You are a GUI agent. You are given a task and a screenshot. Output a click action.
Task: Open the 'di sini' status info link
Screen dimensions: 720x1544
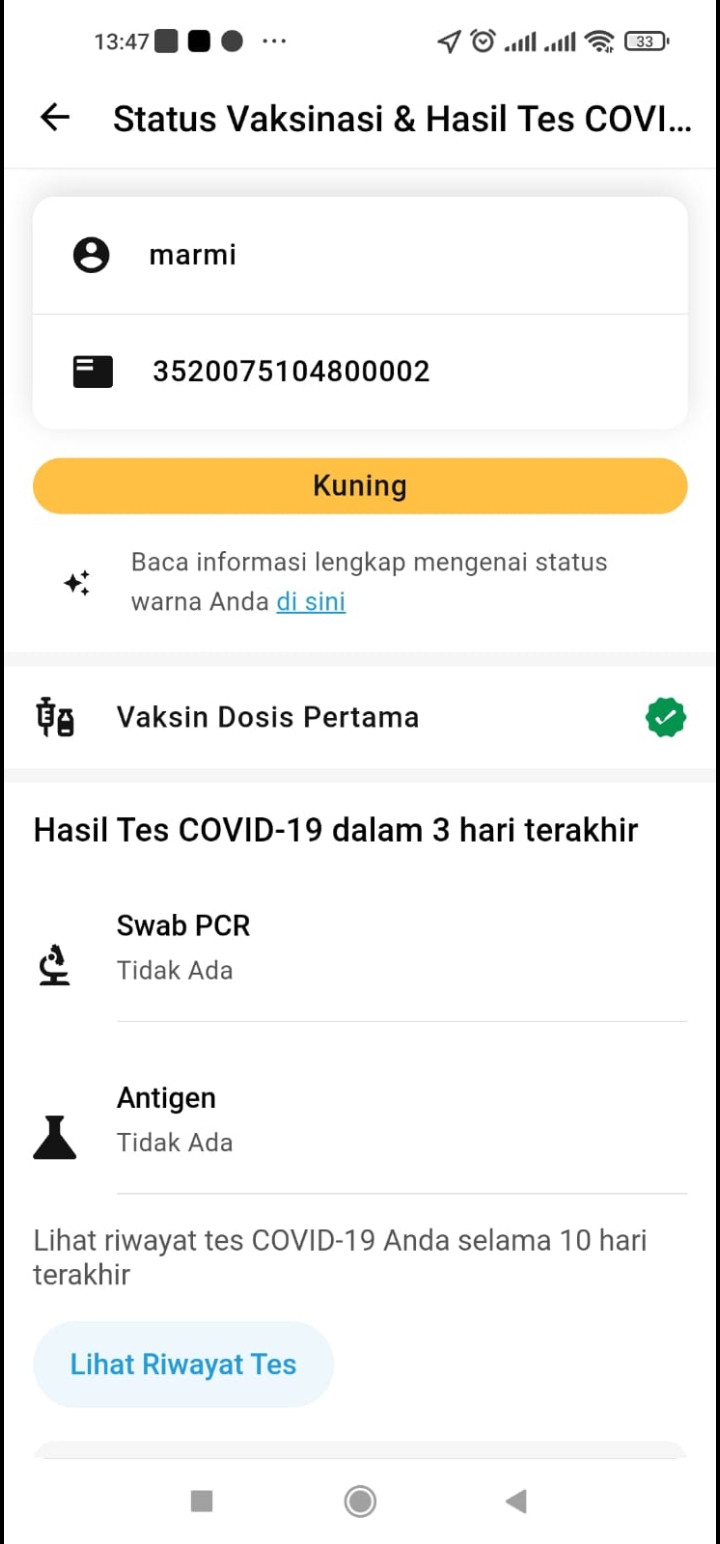pyautogui.click(x=311, y=602)
